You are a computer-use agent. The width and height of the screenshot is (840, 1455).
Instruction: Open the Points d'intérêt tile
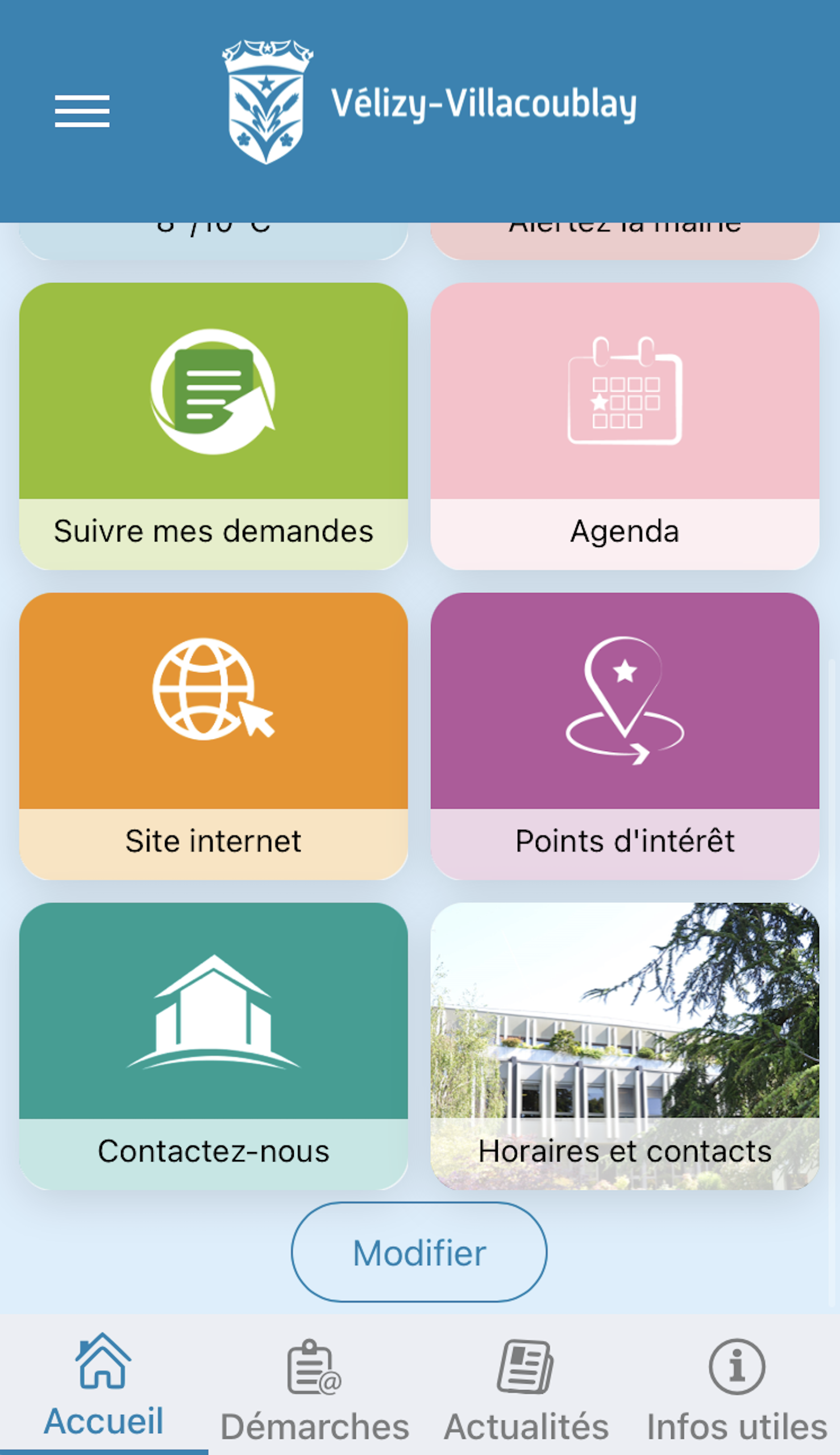tap(625, 735)
